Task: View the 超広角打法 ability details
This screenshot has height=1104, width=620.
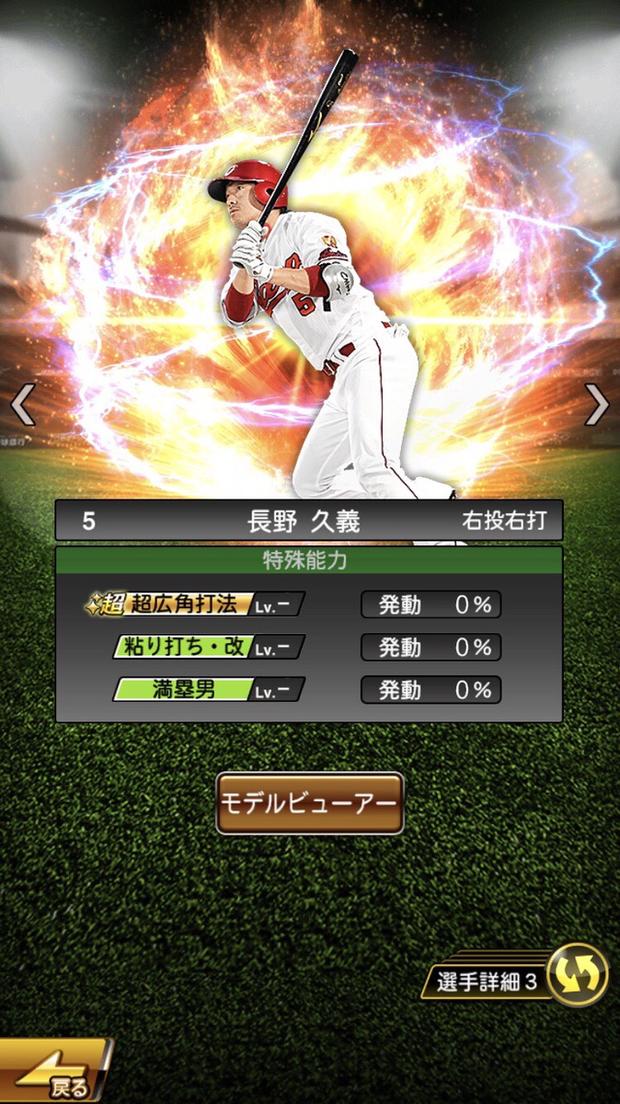Action: [x=195, y=605]
